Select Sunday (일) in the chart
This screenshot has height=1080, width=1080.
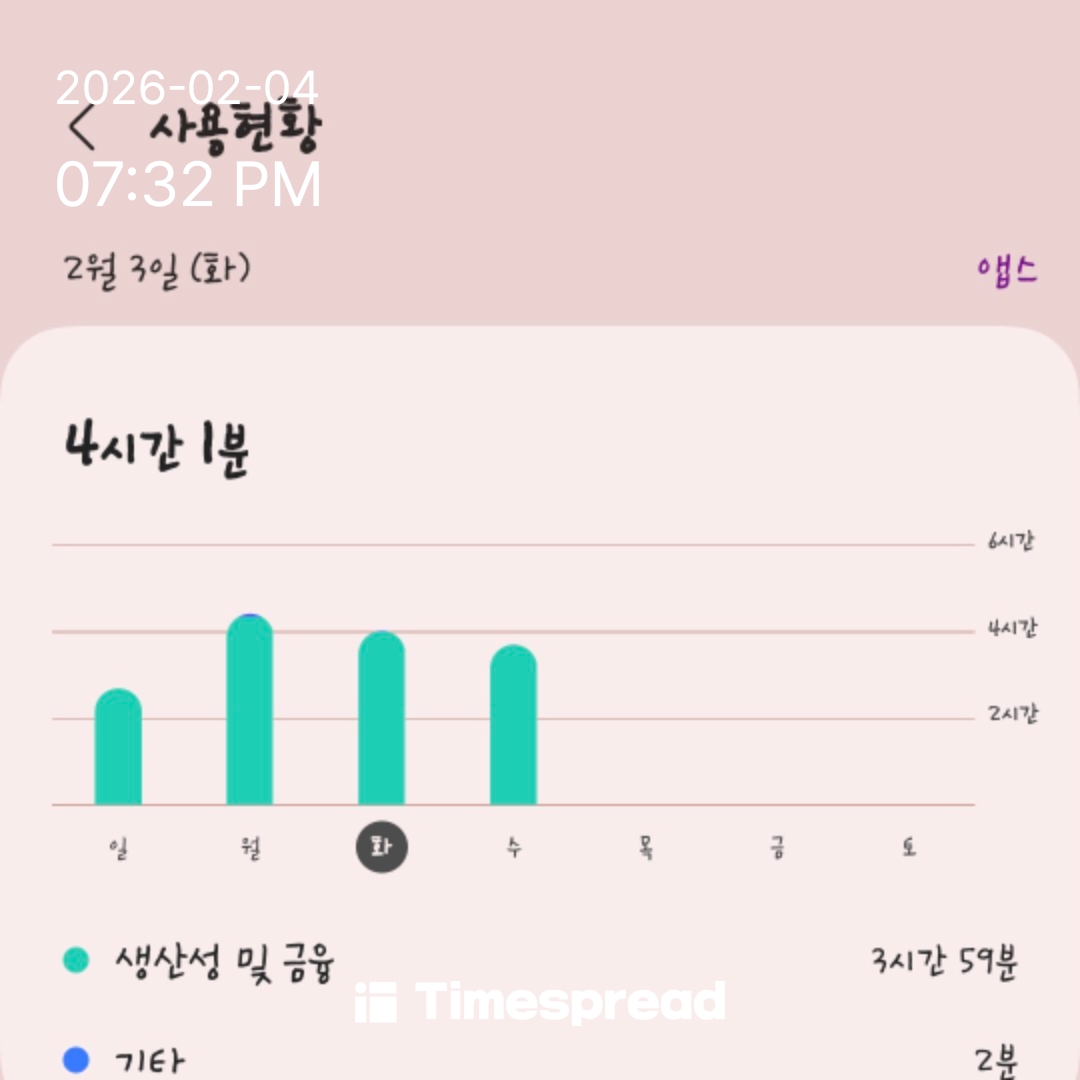point(118,849)
